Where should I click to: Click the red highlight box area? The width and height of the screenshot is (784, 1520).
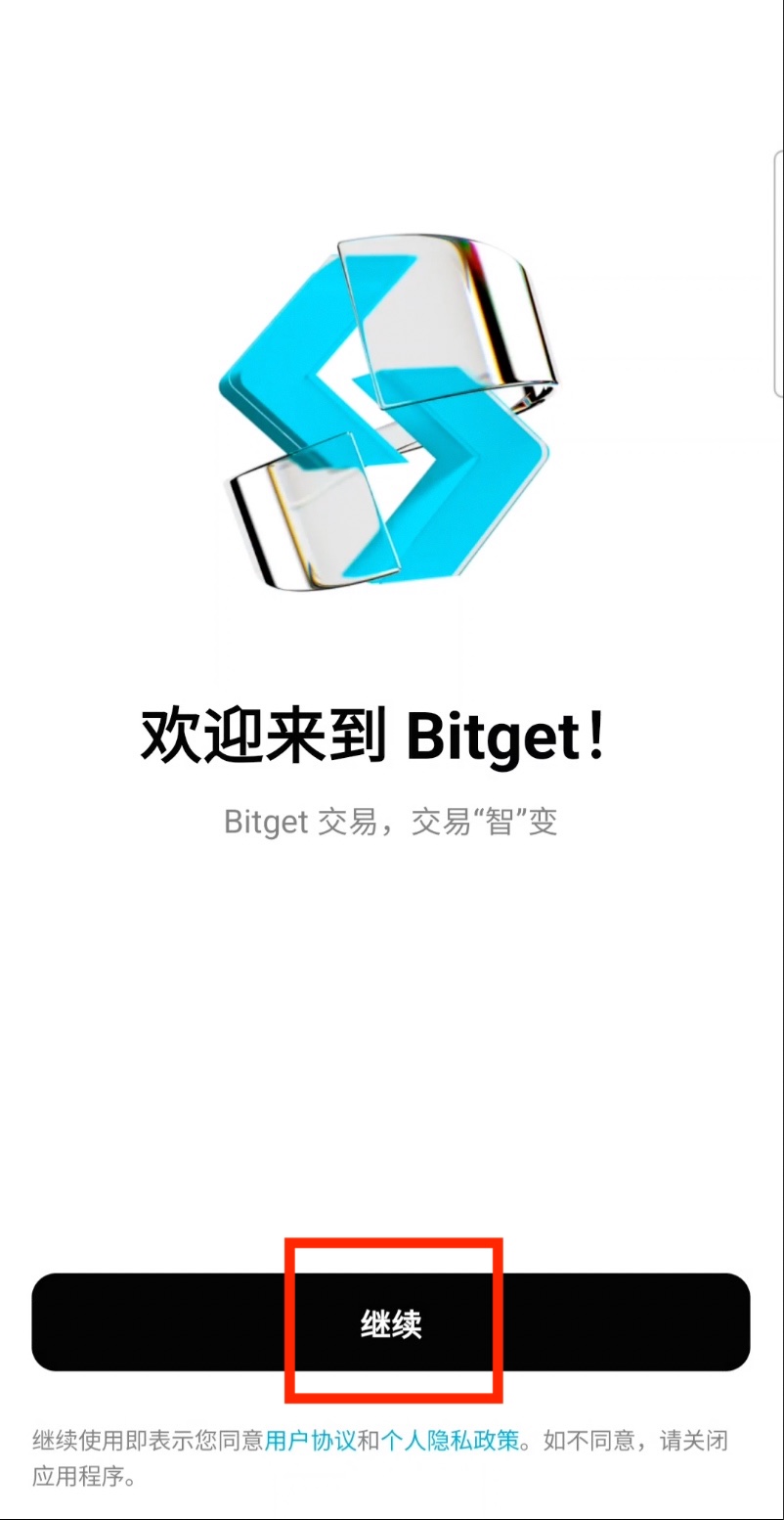[392, 1322]
